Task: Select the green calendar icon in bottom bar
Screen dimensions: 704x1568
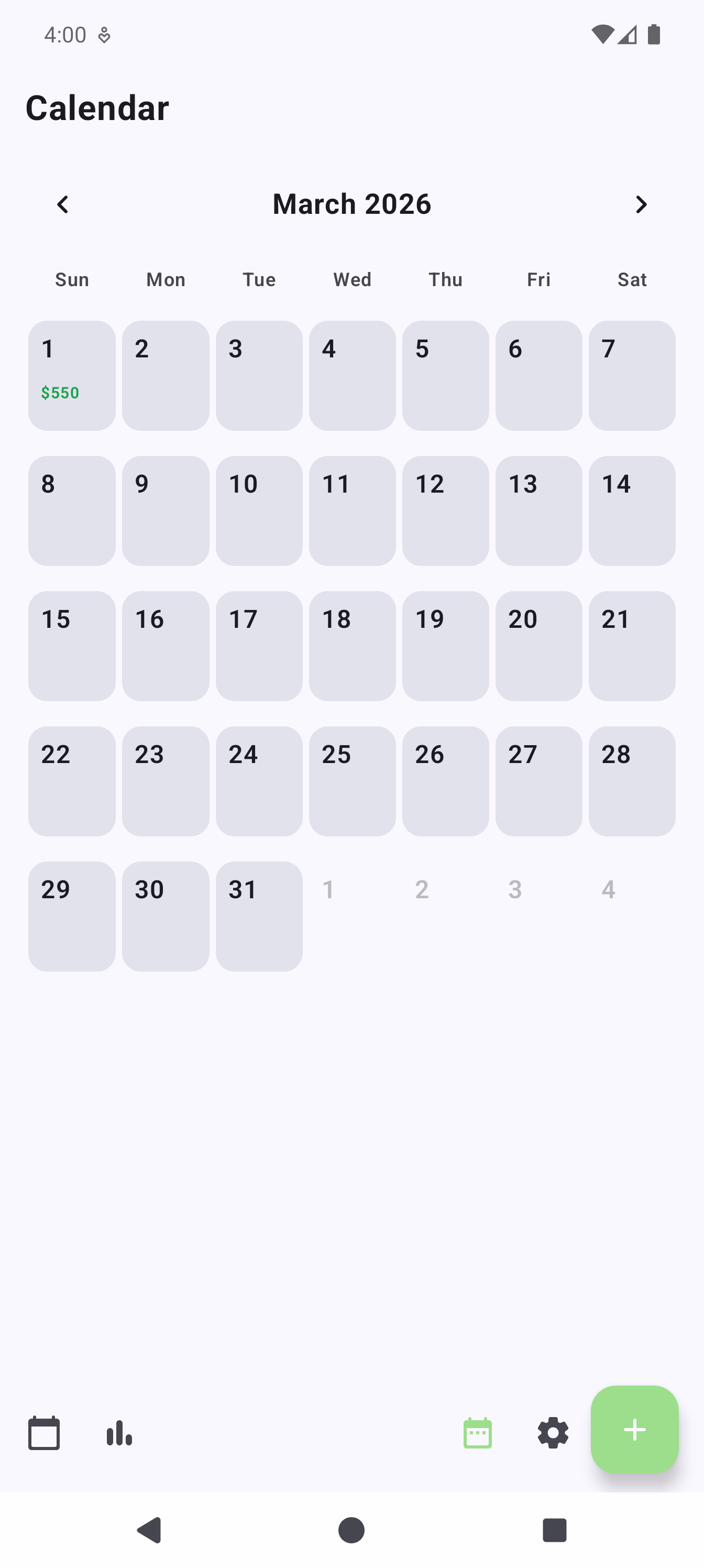Action: click(x=478, y=1432)
